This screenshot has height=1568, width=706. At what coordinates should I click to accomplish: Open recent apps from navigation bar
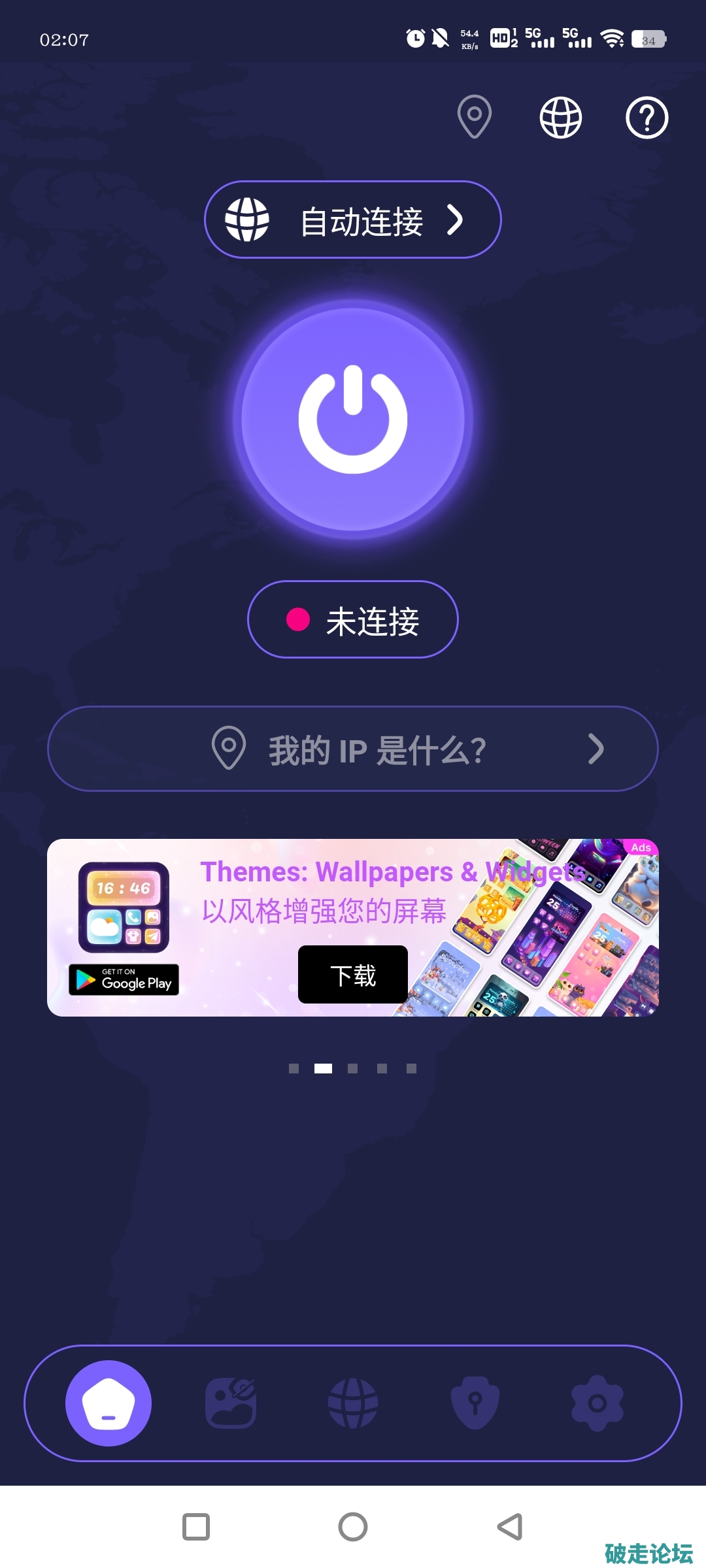point(196,1527)
